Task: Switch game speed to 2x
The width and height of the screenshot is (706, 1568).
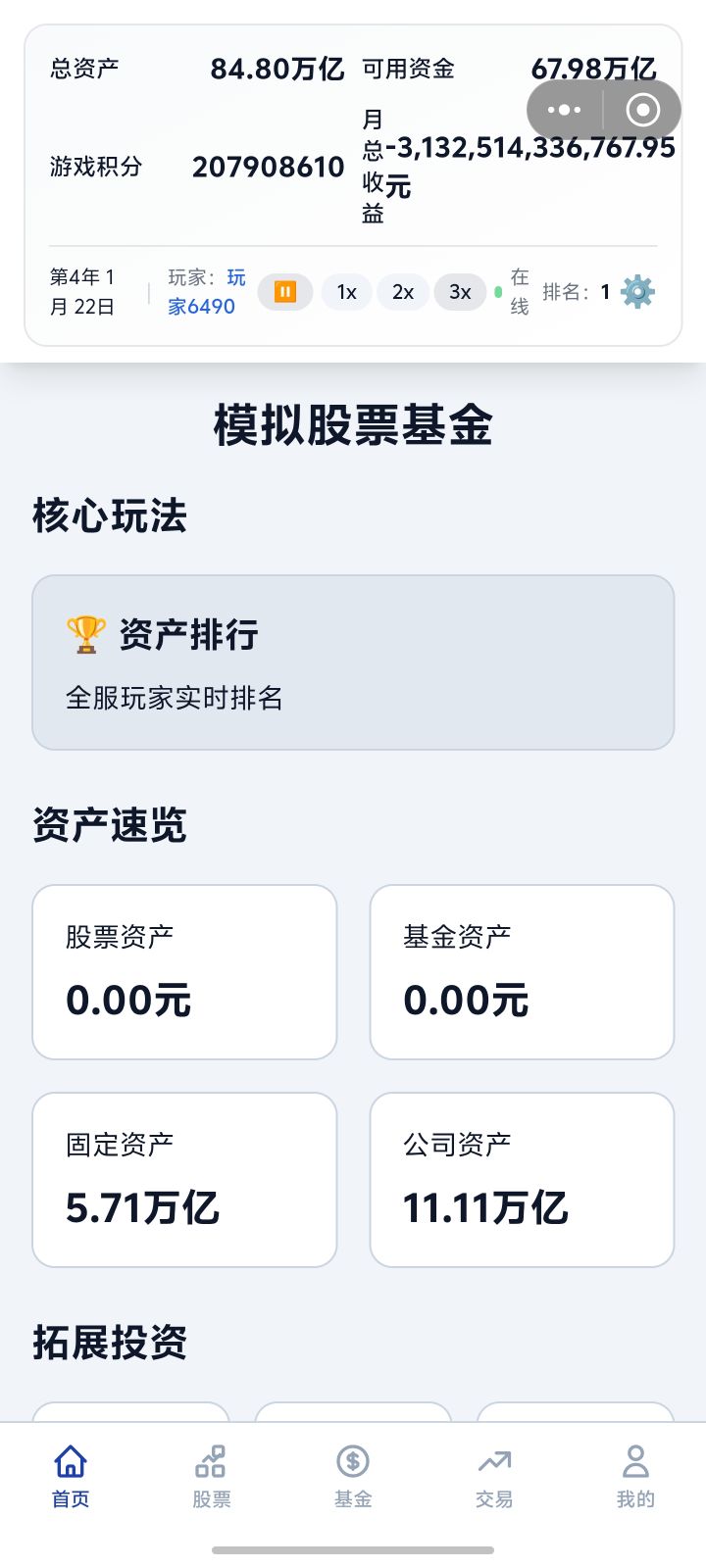Action: click(402, 291)
